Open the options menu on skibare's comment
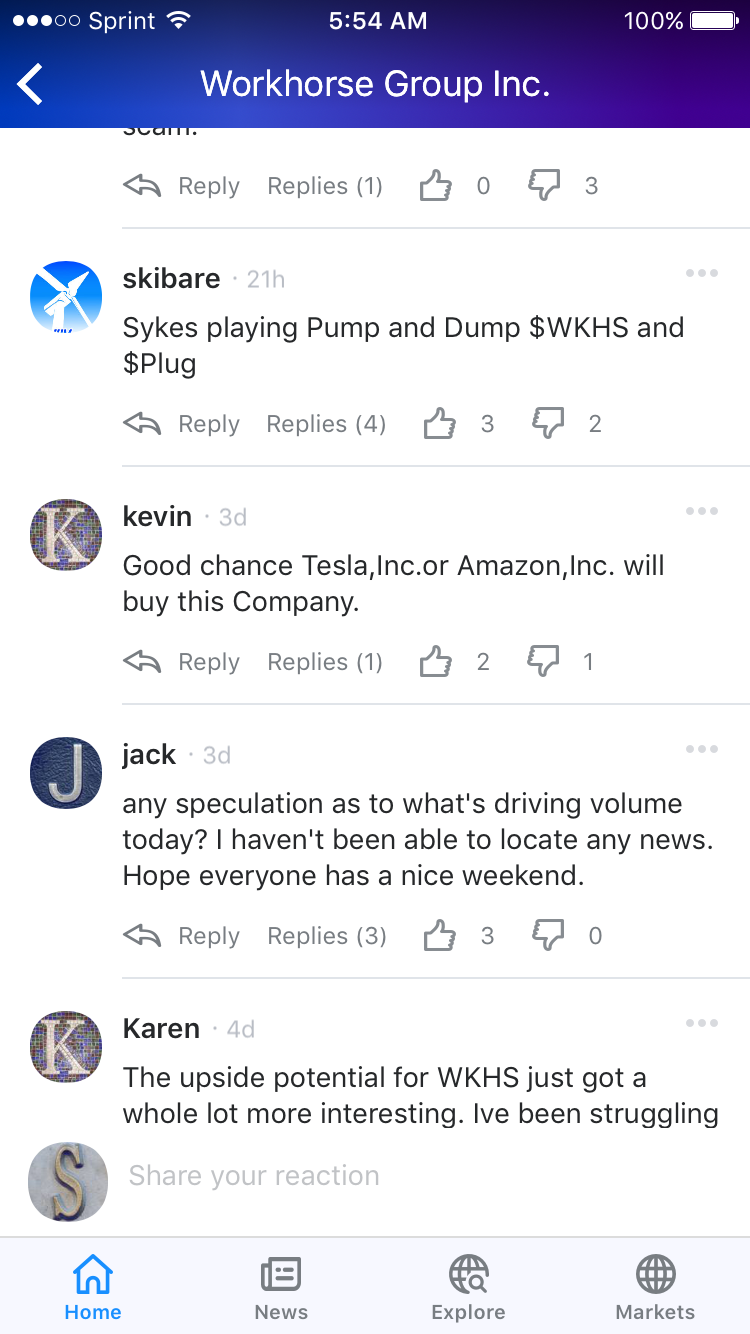Viewport: 750px width, 1334px height. click(x=702, y=274)
